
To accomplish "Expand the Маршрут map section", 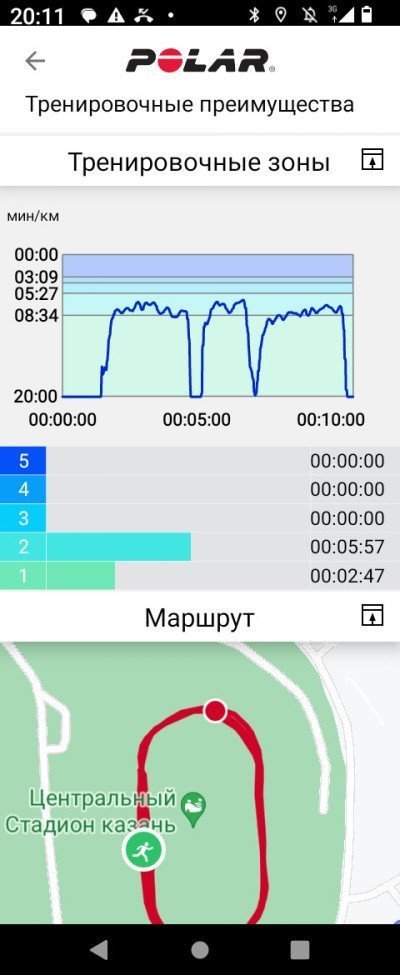I will 373,616.
